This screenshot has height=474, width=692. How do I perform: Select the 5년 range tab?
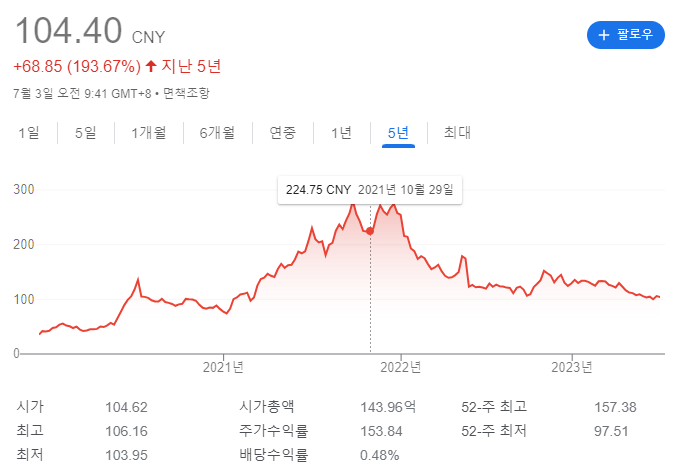[398, 132]
